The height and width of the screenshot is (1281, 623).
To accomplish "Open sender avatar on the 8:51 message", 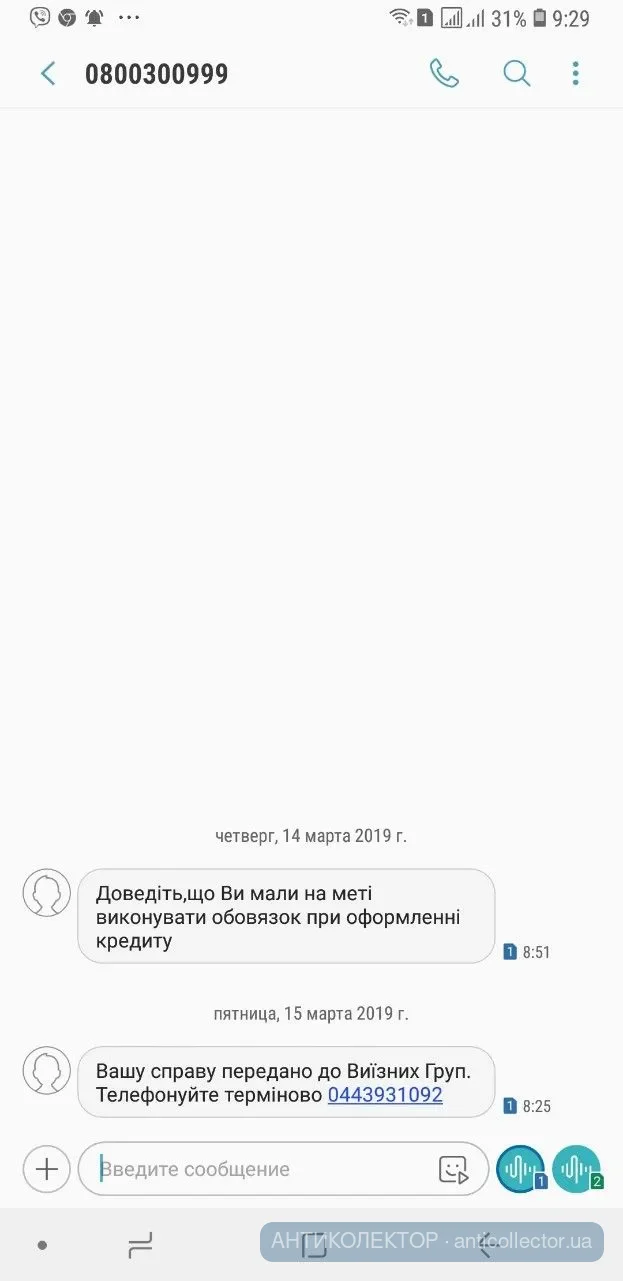I will (47, 893).
